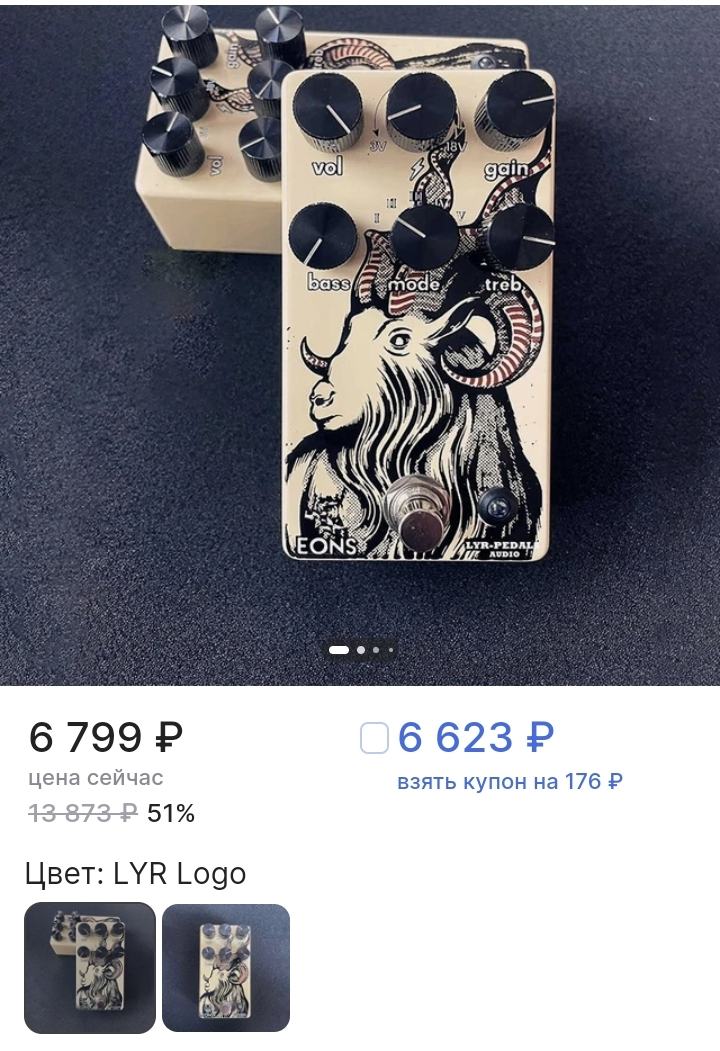
Task: Choose the second color variant with one pedal
Action: tap(226, 967)
